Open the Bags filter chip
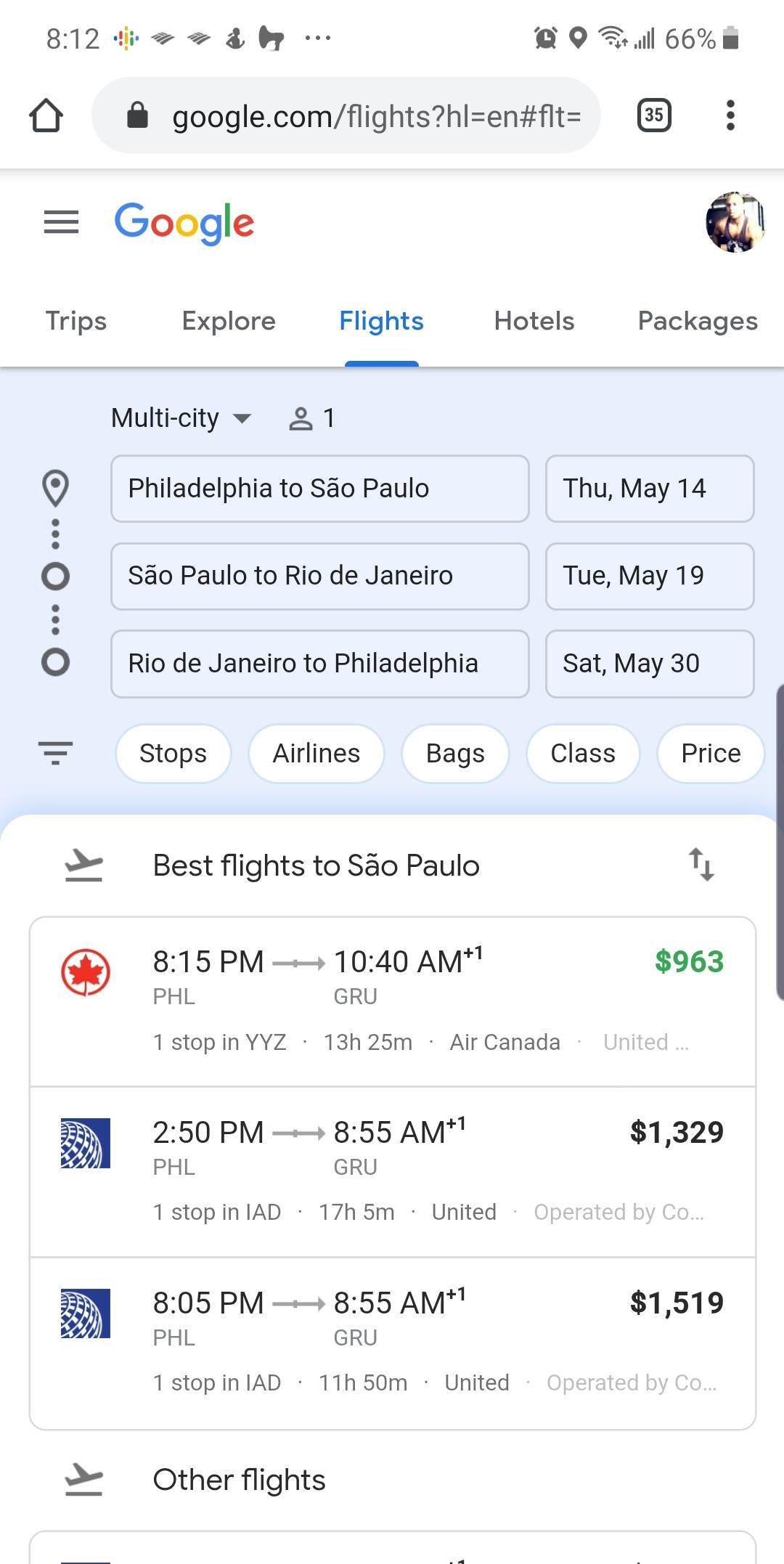The width and height of the screenshot is (784, 1564). [455, 754]
